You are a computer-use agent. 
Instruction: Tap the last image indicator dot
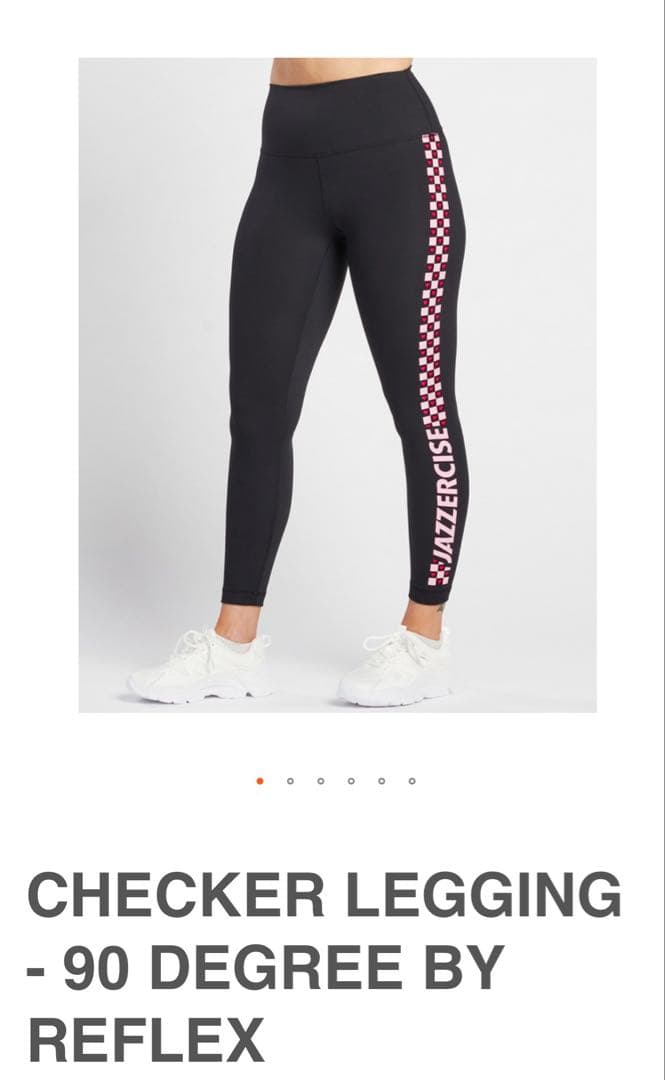tap(412, 781)
